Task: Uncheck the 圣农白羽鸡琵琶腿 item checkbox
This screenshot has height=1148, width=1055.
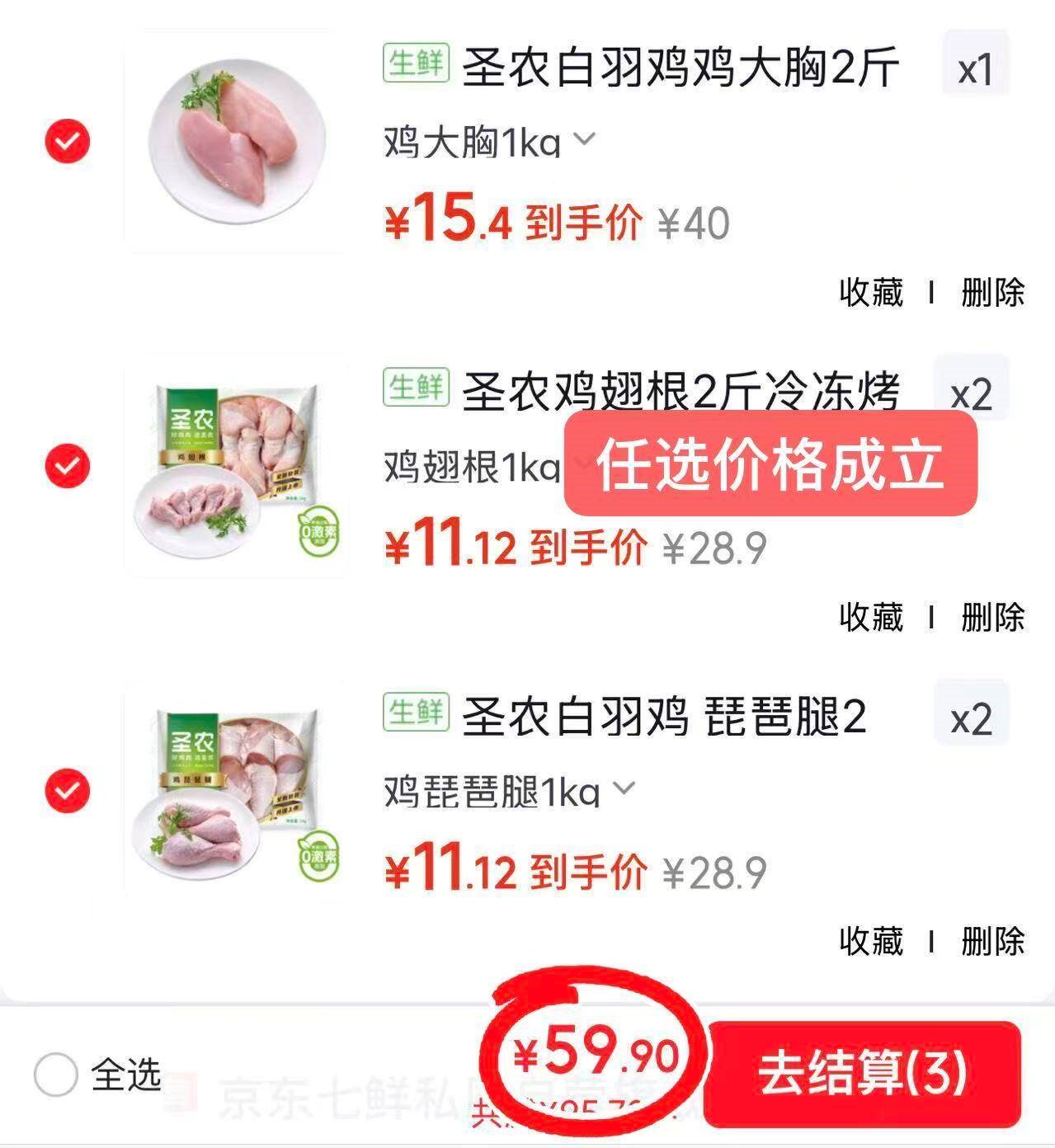Action: (68, 791)
